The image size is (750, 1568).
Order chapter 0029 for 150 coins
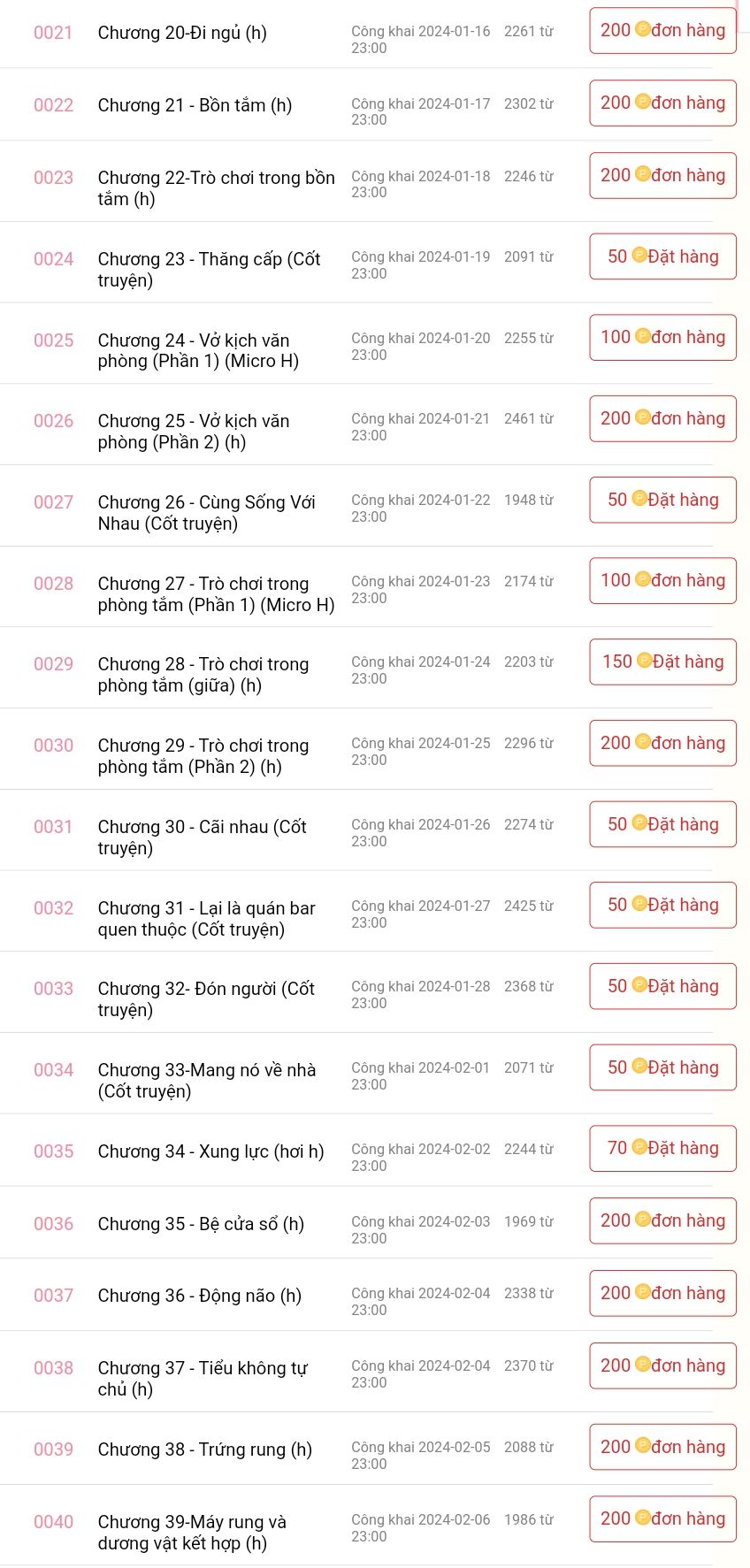(662, 662)
